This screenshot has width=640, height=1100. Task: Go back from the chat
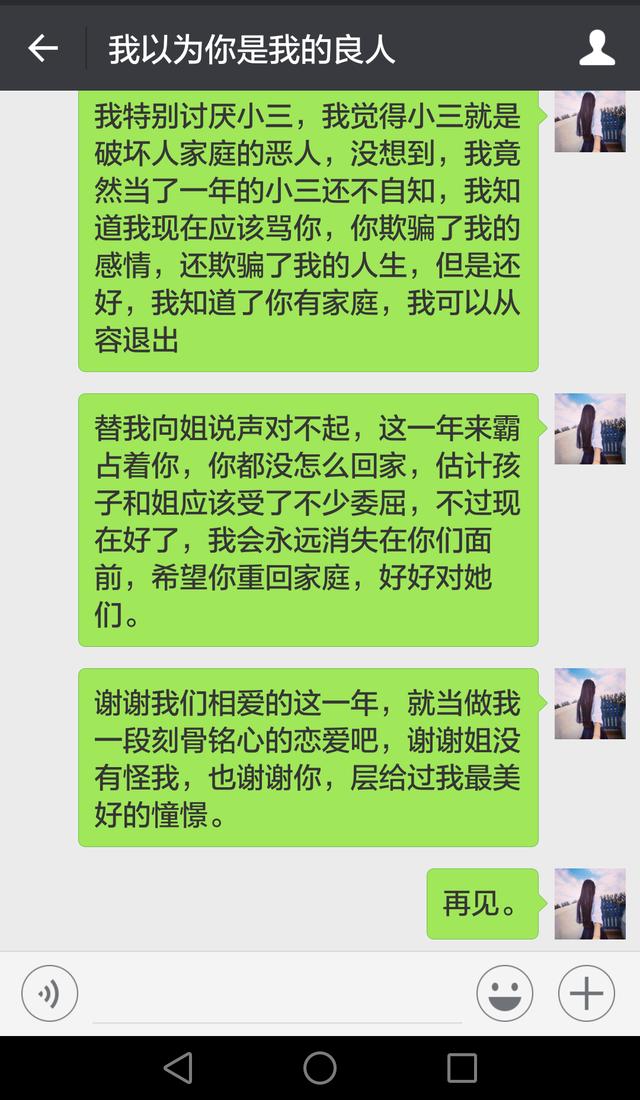tap(43, 48)
